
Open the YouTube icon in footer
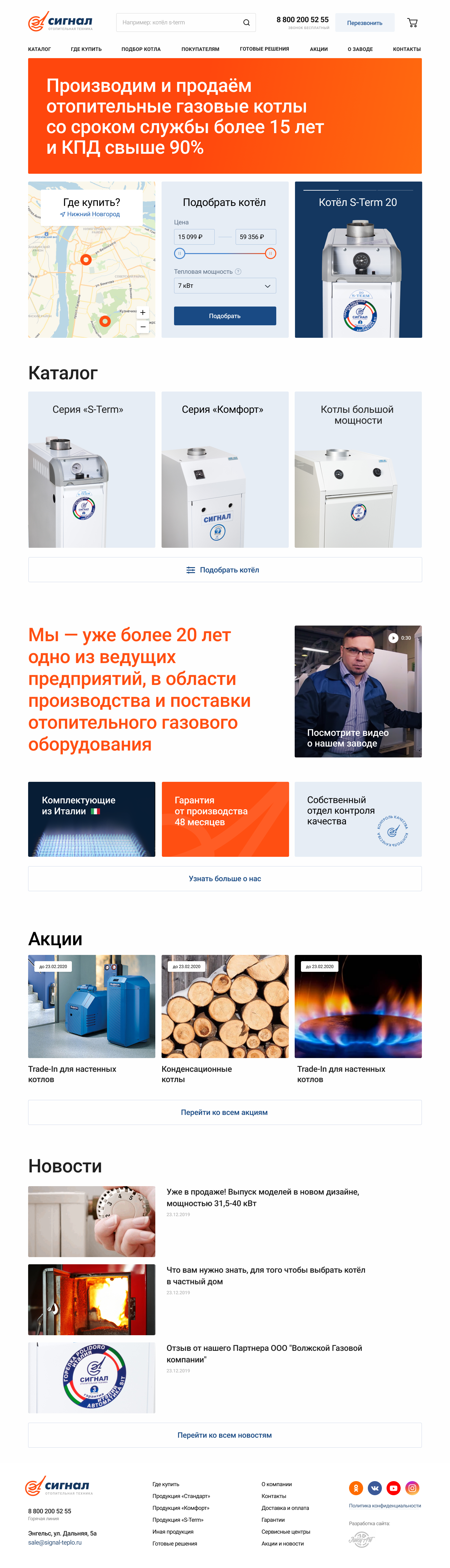pyautogui.click(x=393, y=1488)
